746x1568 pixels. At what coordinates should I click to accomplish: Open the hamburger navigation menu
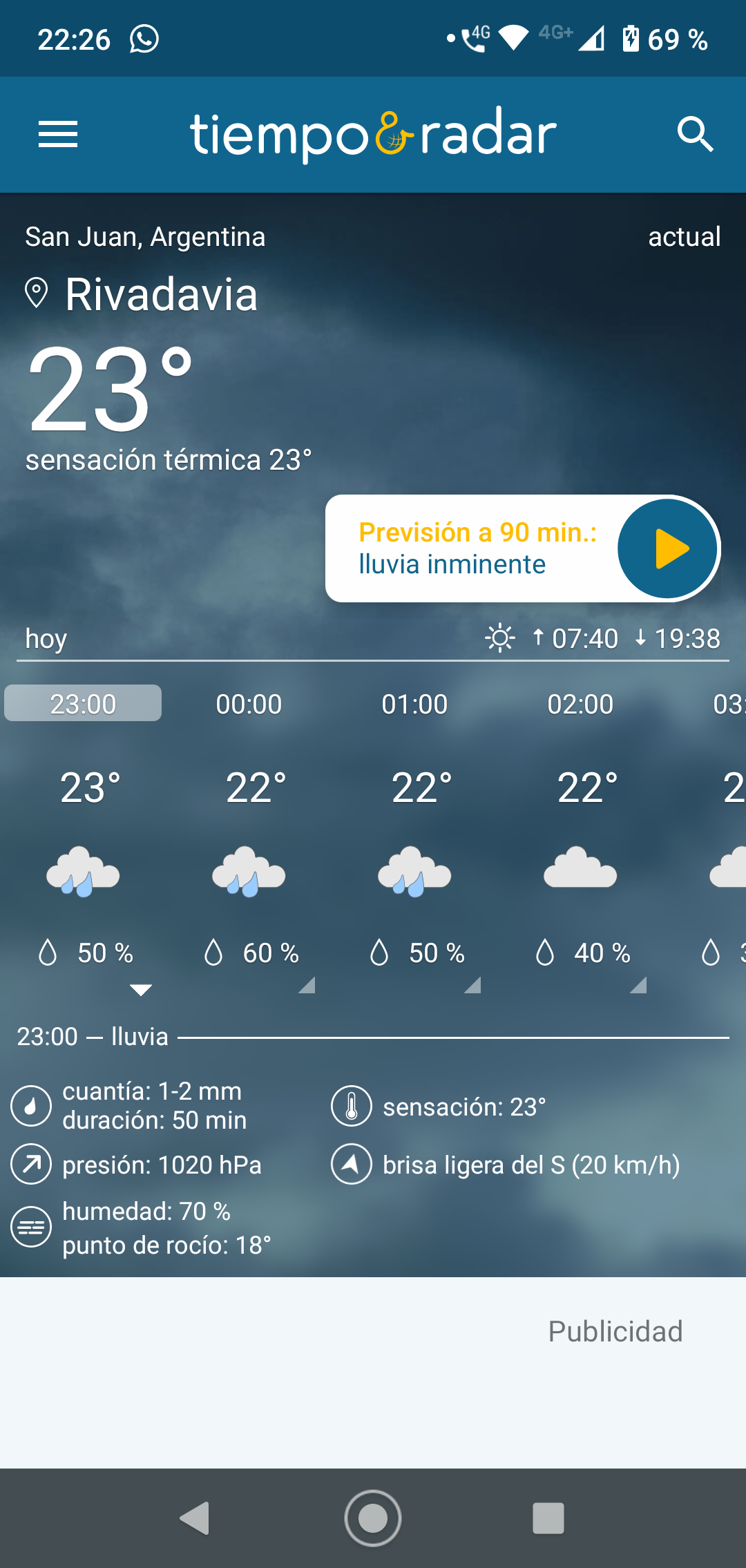click(x=58, y=134)
